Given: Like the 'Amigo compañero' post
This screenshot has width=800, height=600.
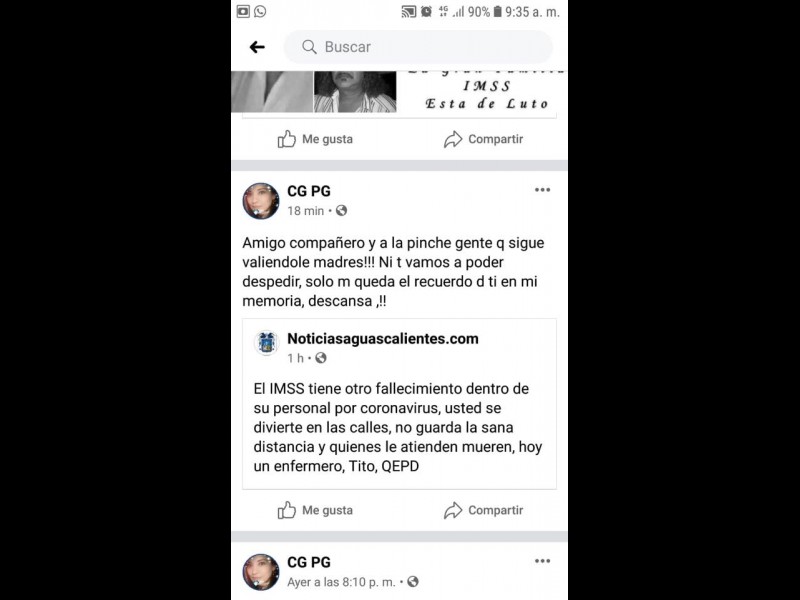Looking at the screenshot, I should (315, 510).
